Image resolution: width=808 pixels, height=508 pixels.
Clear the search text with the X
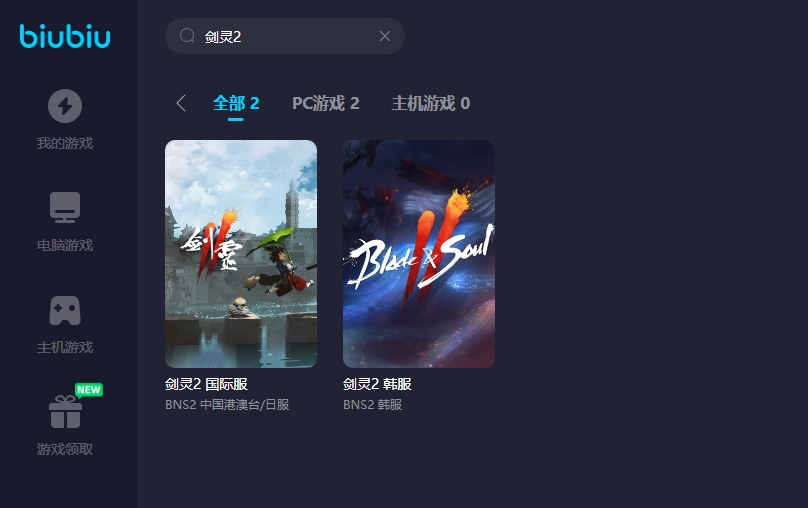pyautogui.click(x=385, y=36)
